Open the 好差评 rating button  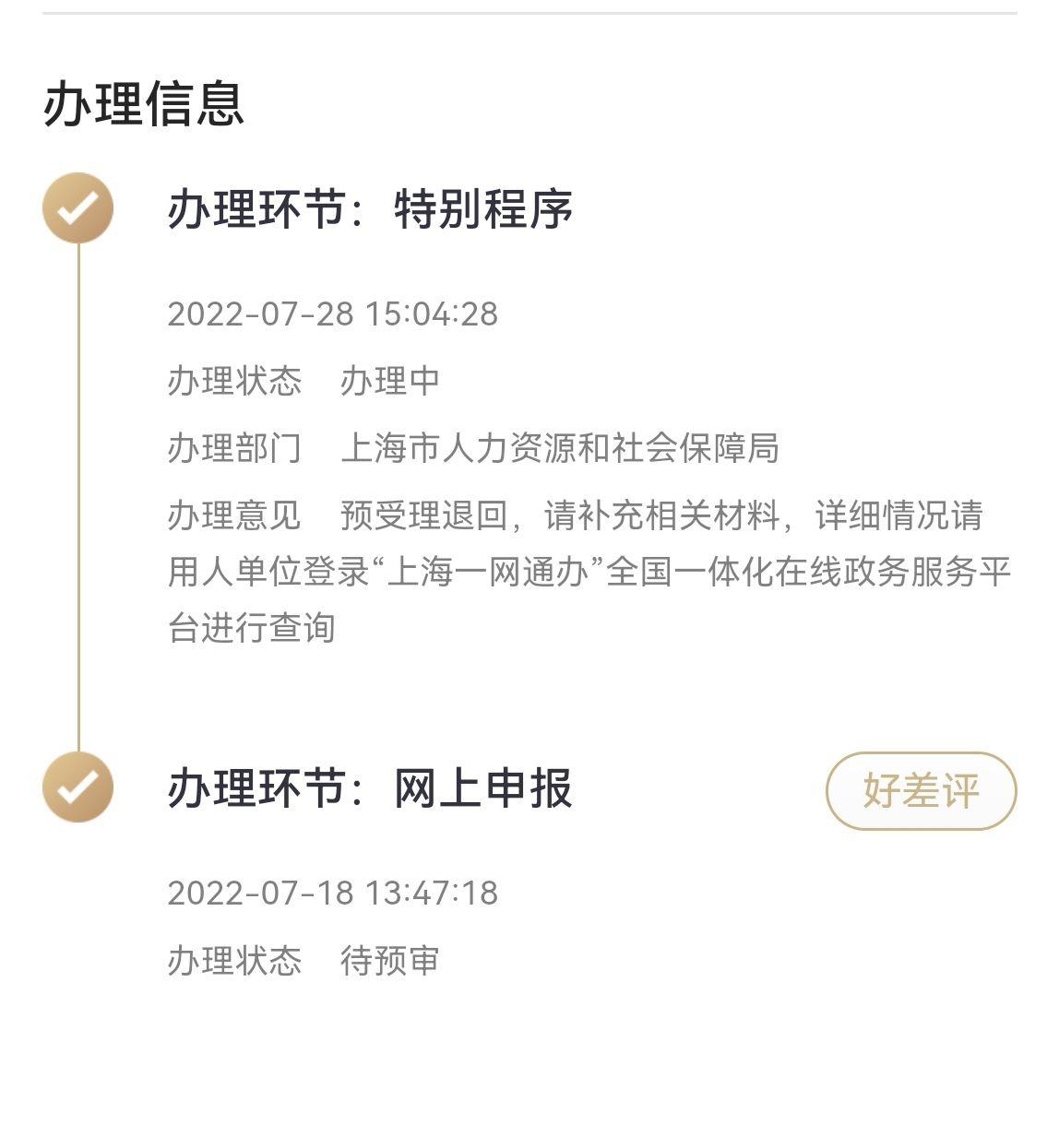click(920, 788)
